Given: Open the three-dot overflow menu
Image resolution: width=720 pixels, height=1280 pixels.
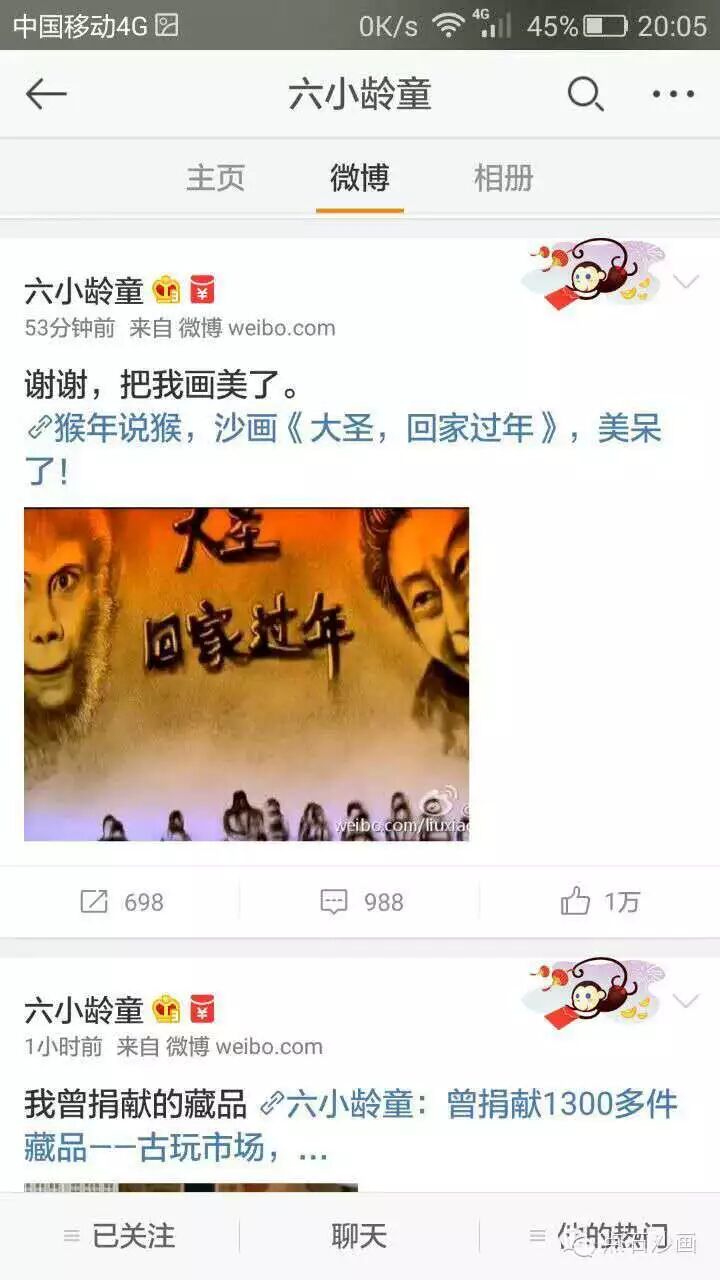Looking at the screenshot, I should [673, 94].
